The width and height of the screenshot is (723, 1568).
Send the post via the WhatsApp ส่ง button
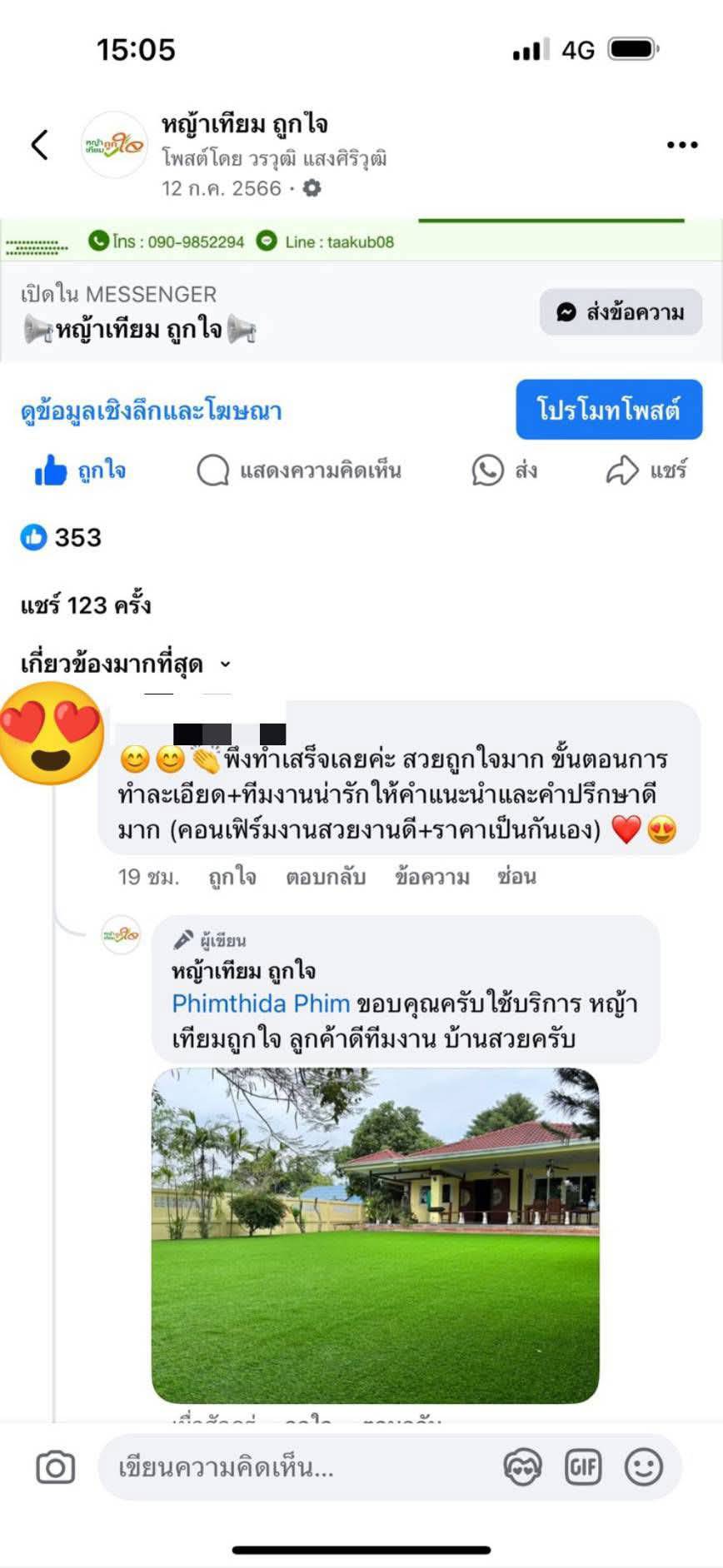click(x=504, y=470)
